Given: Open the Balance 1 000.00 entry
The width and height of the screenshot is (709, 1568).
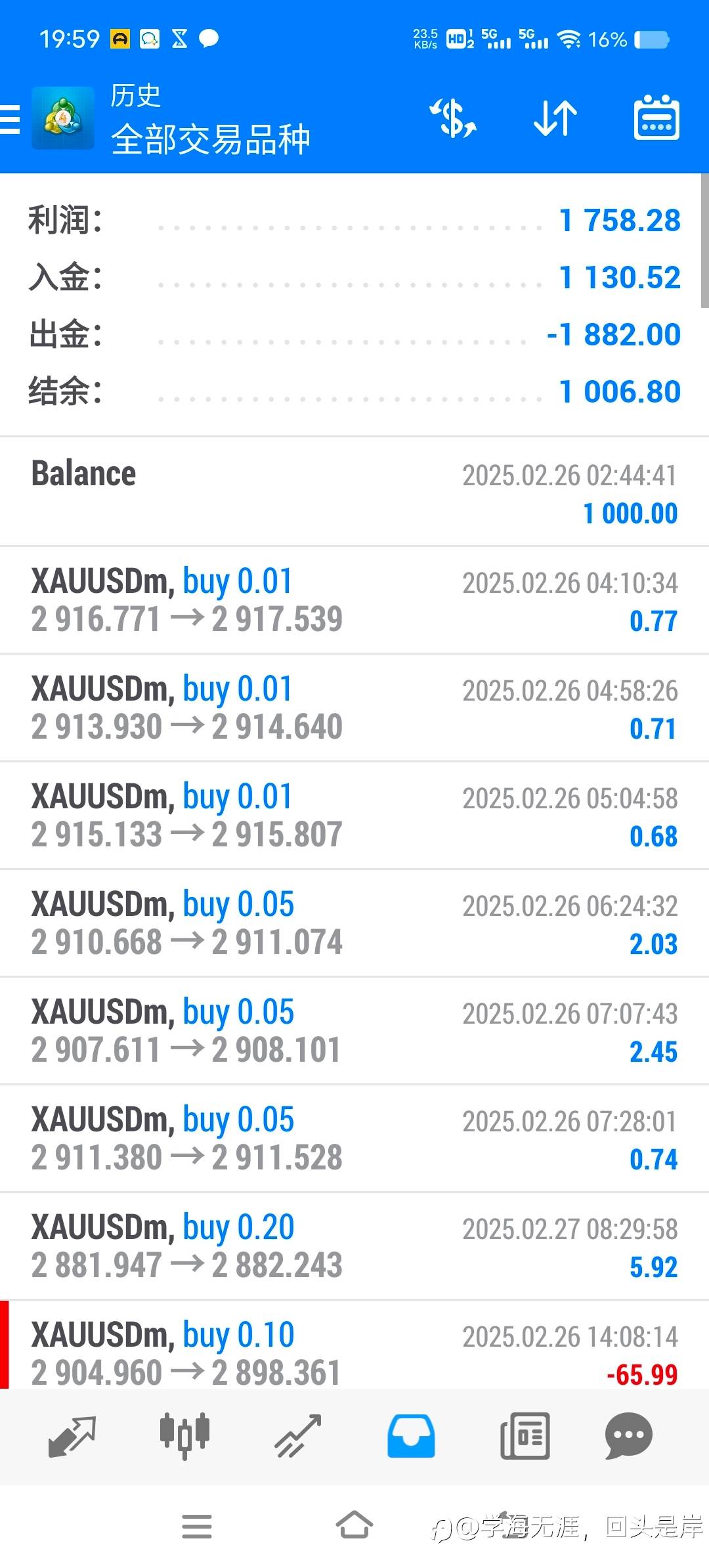Looking at the screenshot, I should point(354,492).
